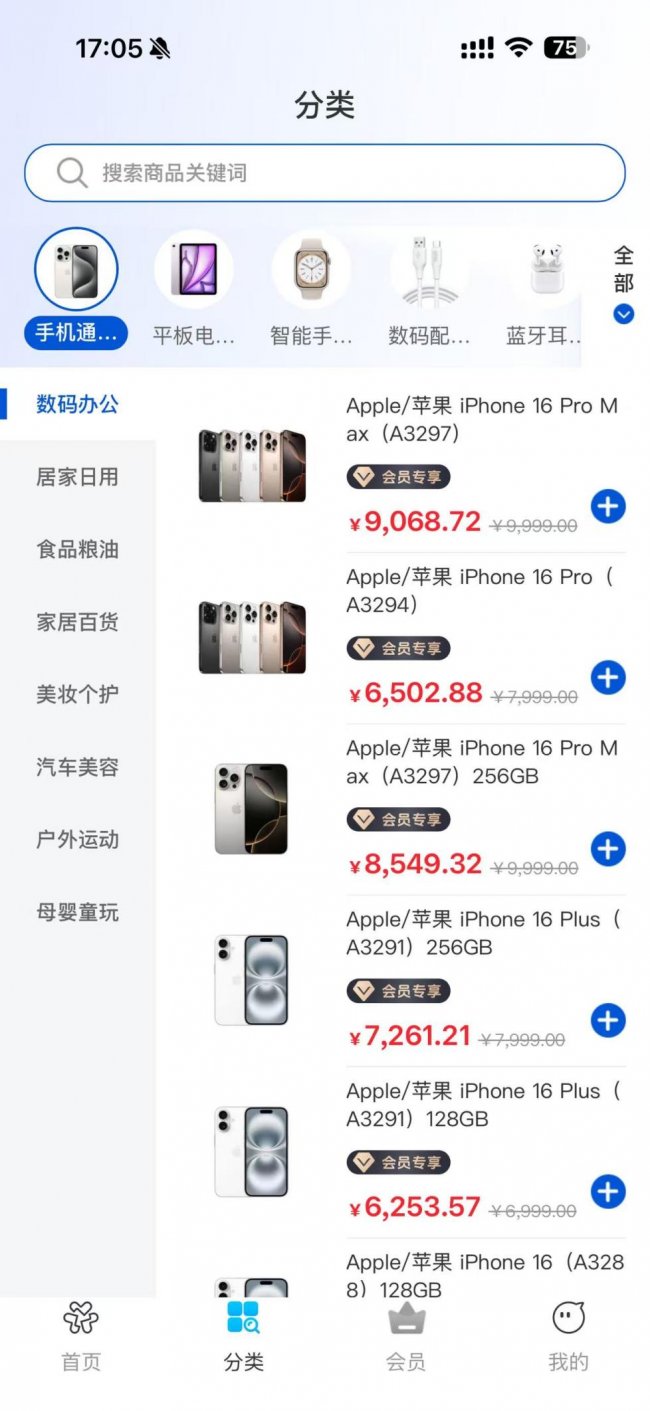This screenshot has height=1411, width=650.
Task: Switch to the 会员 member tab
Action: click(406, 1336)
